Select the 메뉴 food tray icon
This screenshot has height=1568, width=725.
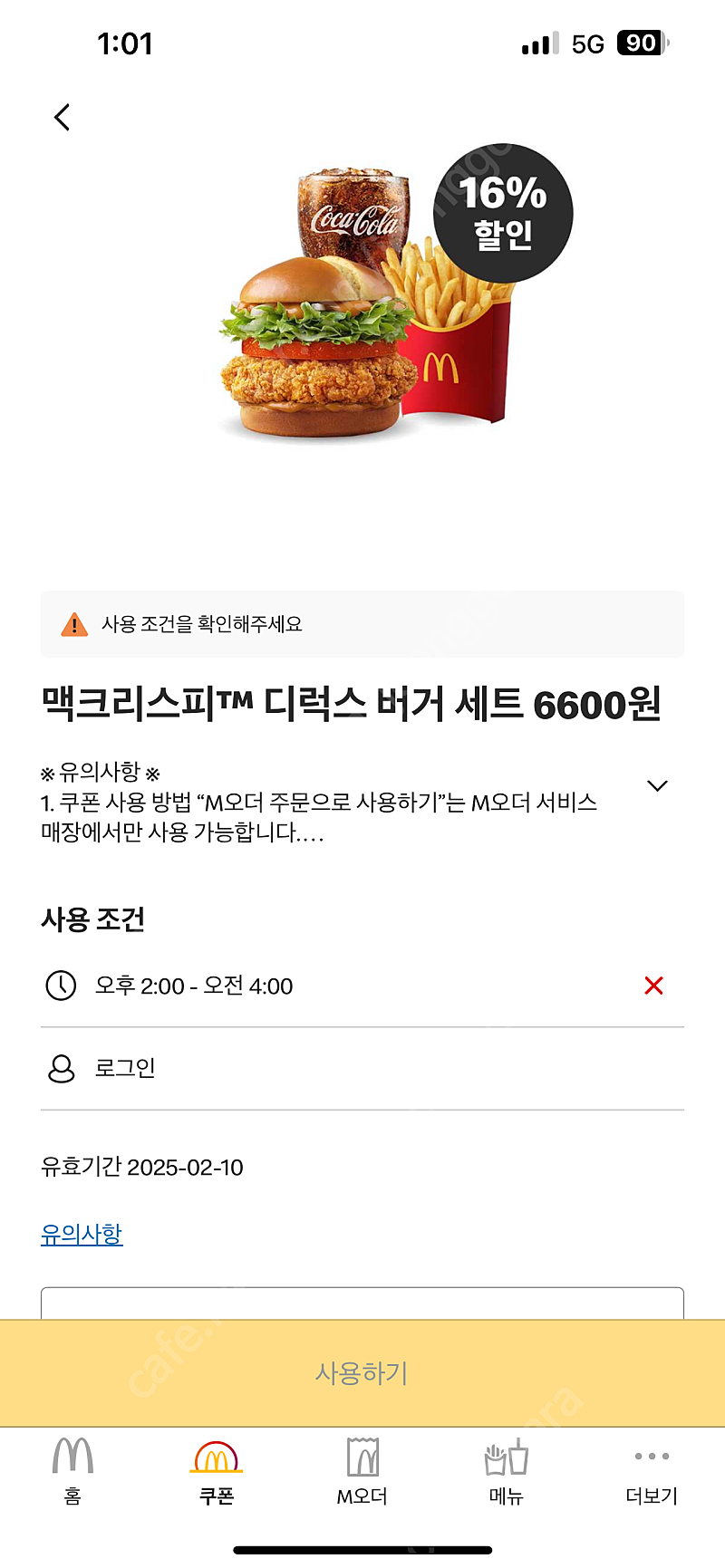tap(507, 1456)
